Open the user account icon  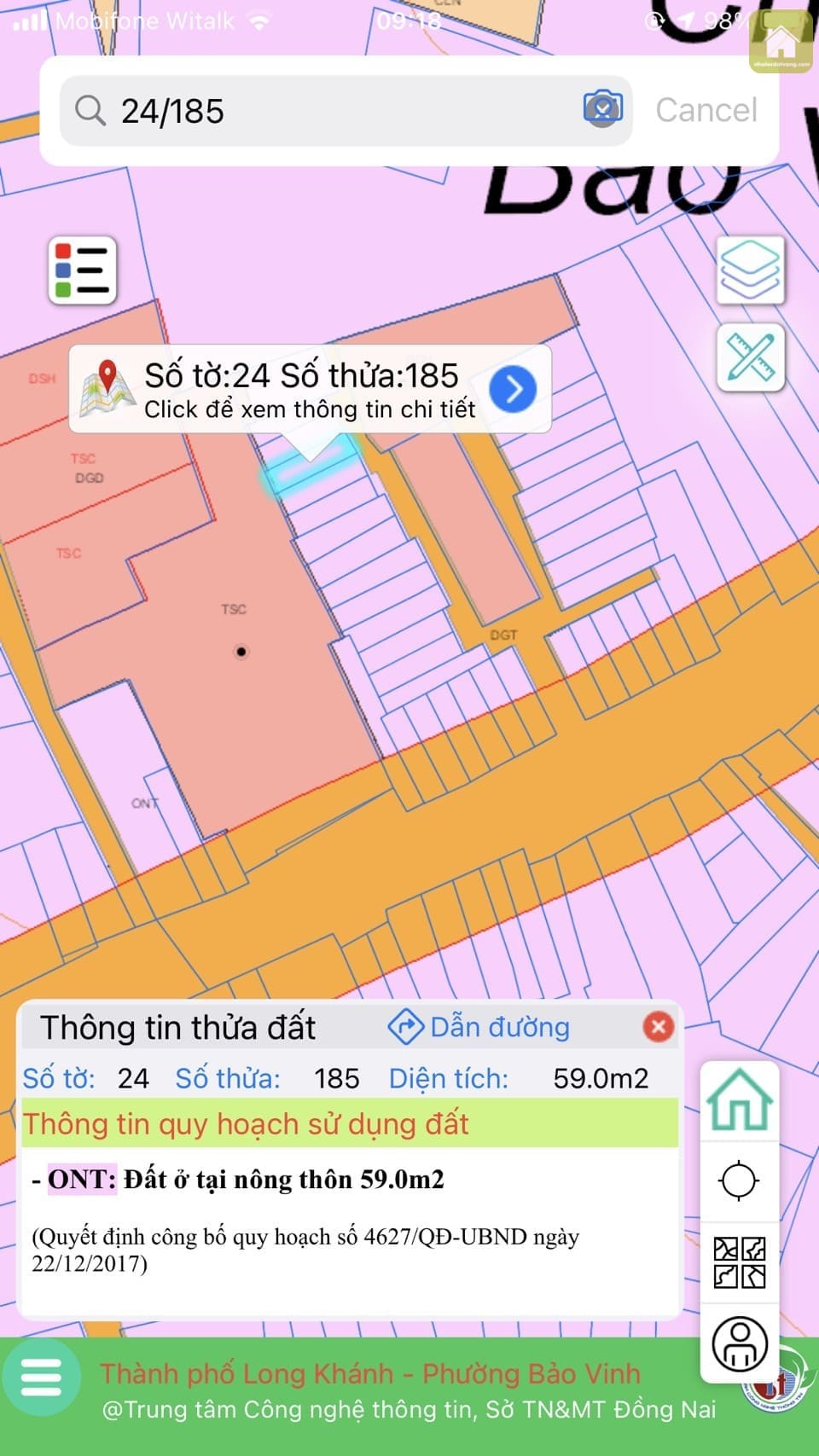(x=739, y=1343)
